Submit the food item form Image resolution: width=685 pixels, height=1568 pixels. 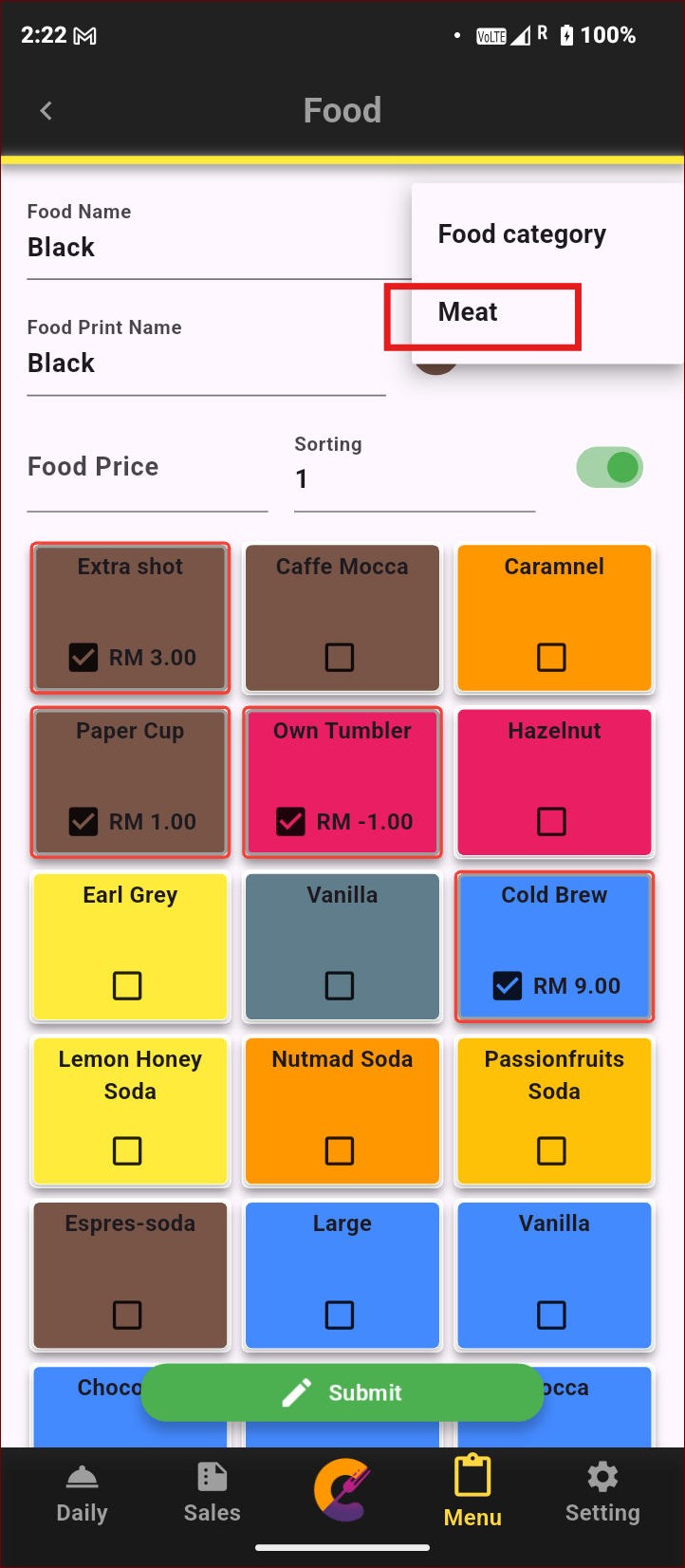click(x=342, y=1392)
